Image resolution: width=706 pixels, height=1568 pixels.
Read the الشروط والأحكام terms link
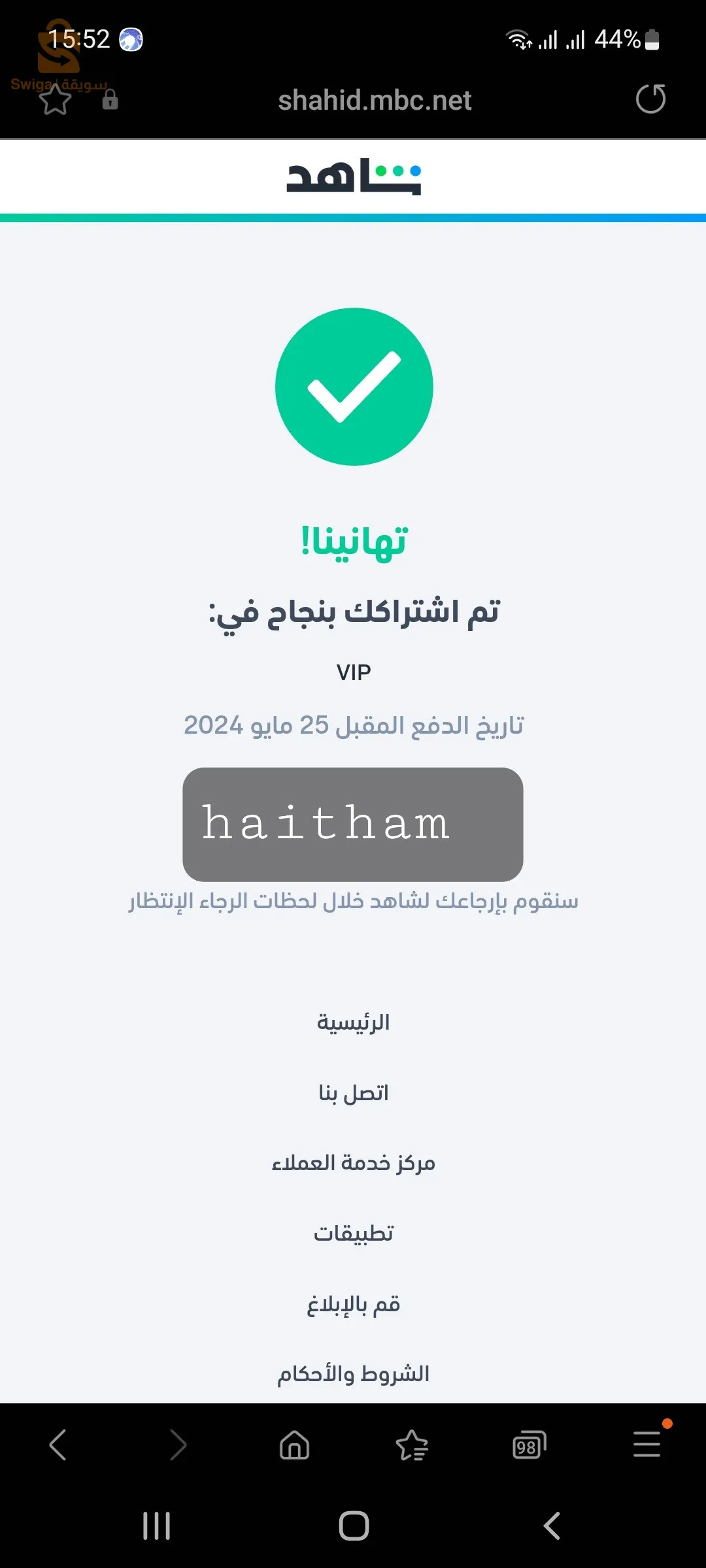353,1374
